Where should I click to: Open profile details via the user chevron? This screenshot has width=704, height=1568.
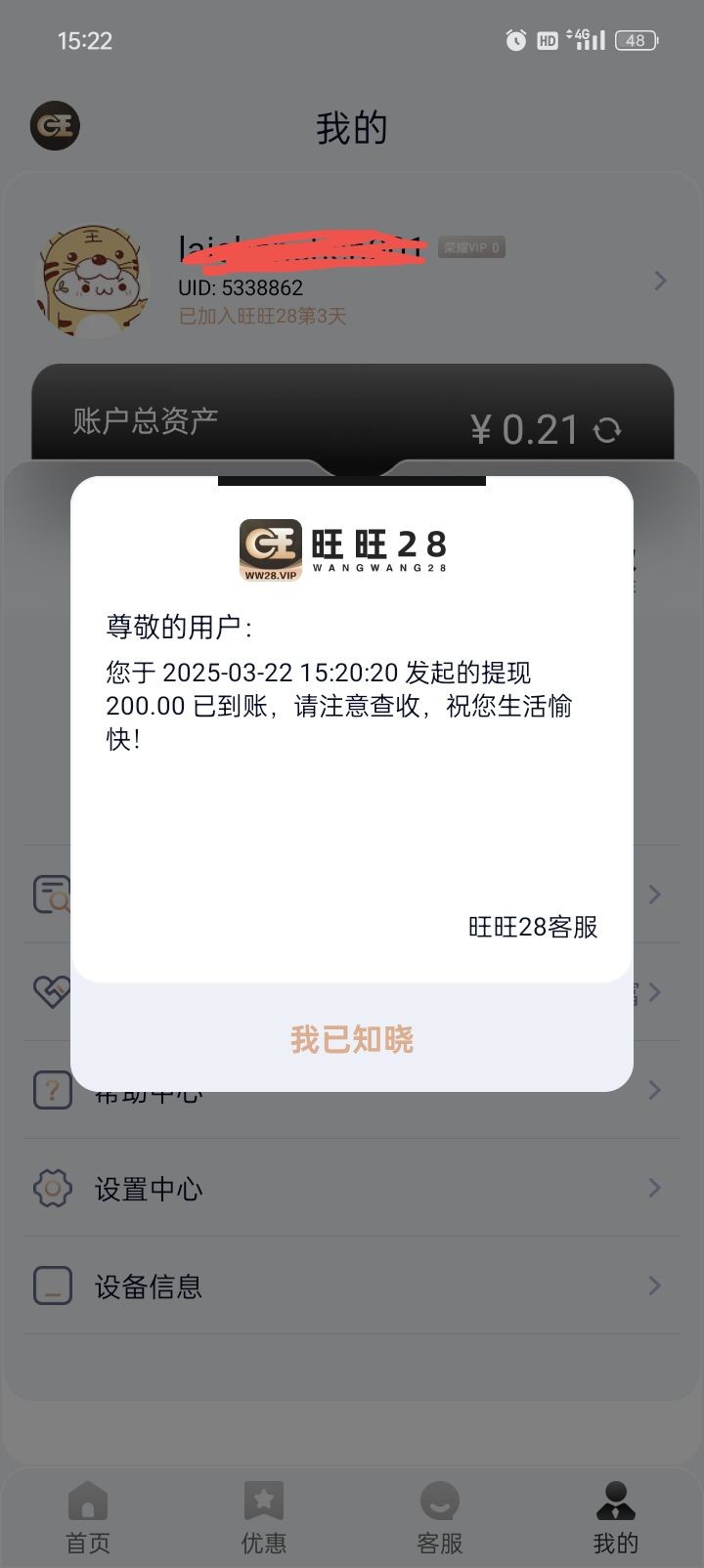(660, 282)
